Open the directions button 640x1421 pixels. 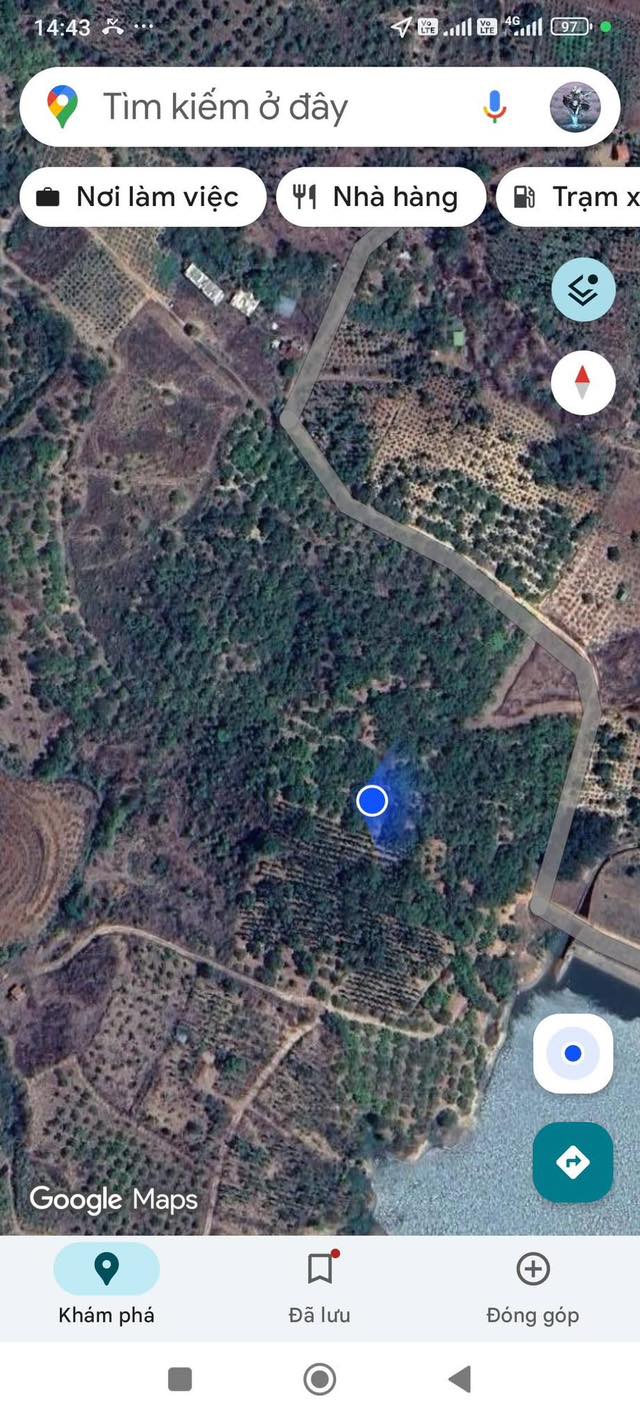(x=573, y=1162)
